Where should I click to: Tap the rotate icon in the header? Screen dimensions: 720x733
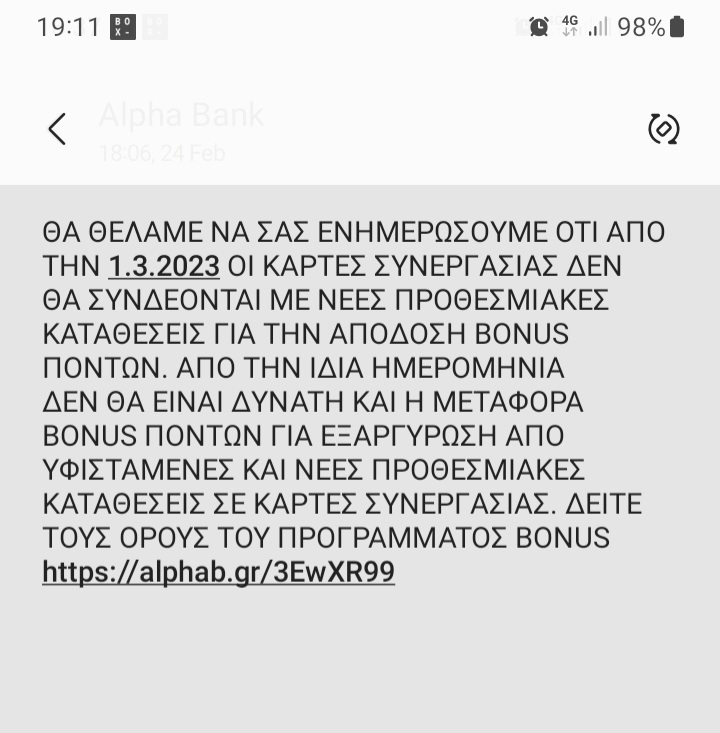[664, 129]
